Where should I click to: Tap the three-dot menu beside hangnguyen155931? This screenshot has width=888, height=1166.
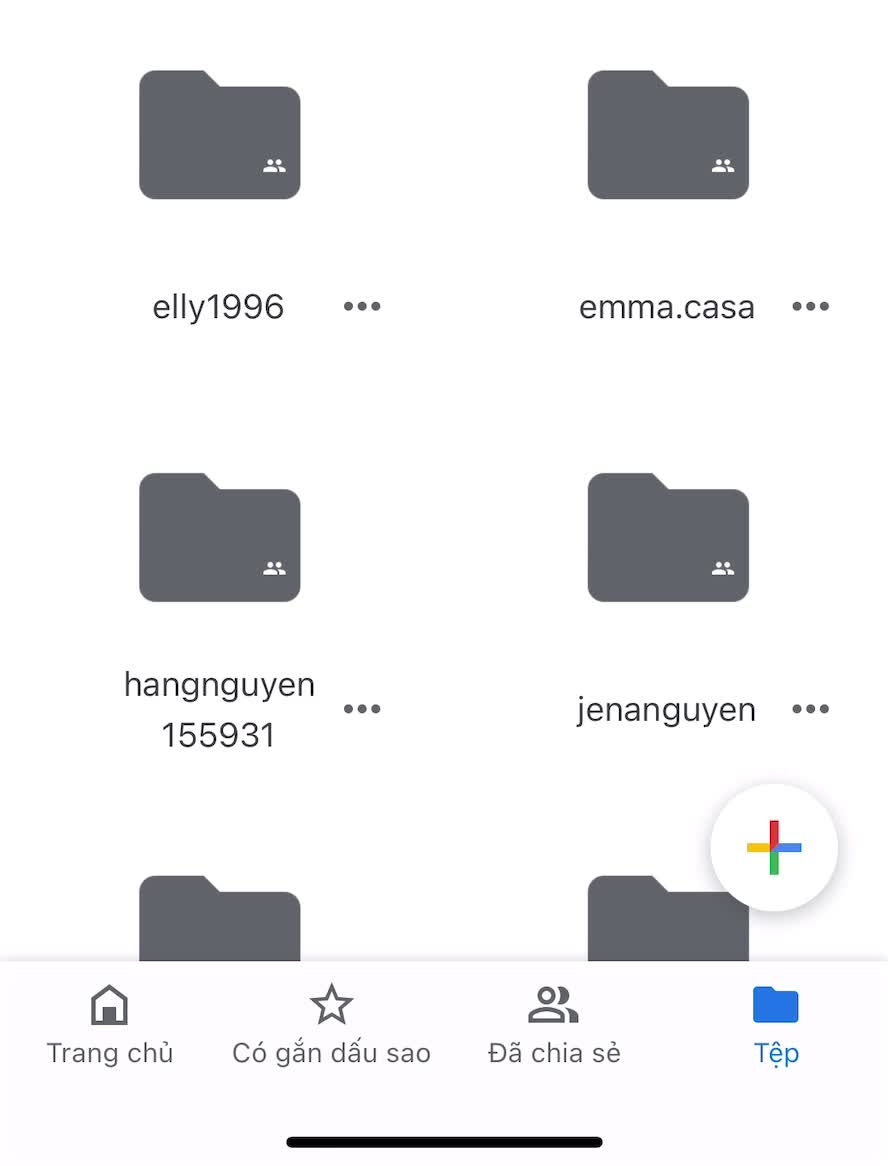click(362, 709)
